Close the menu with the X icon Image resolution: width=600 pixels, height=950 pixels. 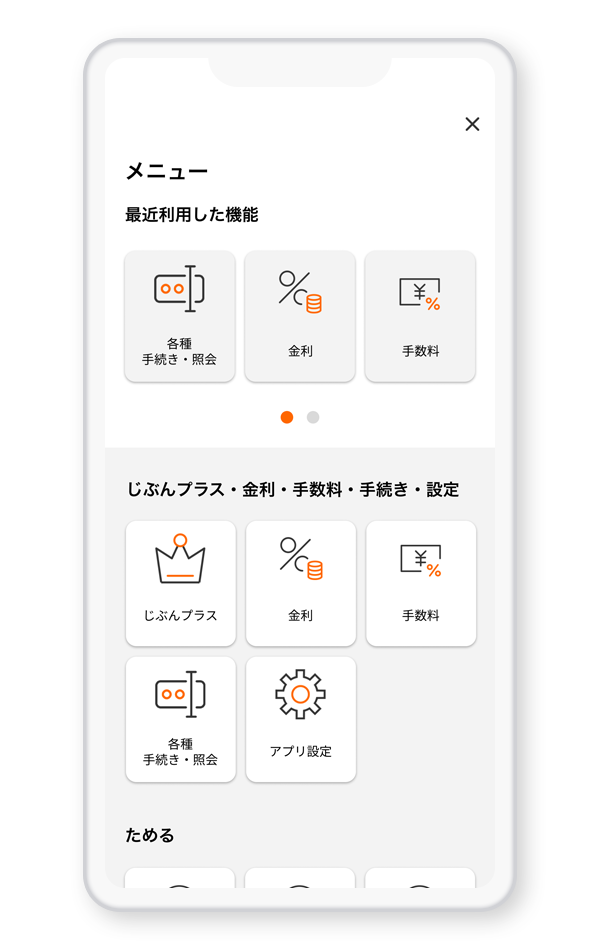pos(472,124)
